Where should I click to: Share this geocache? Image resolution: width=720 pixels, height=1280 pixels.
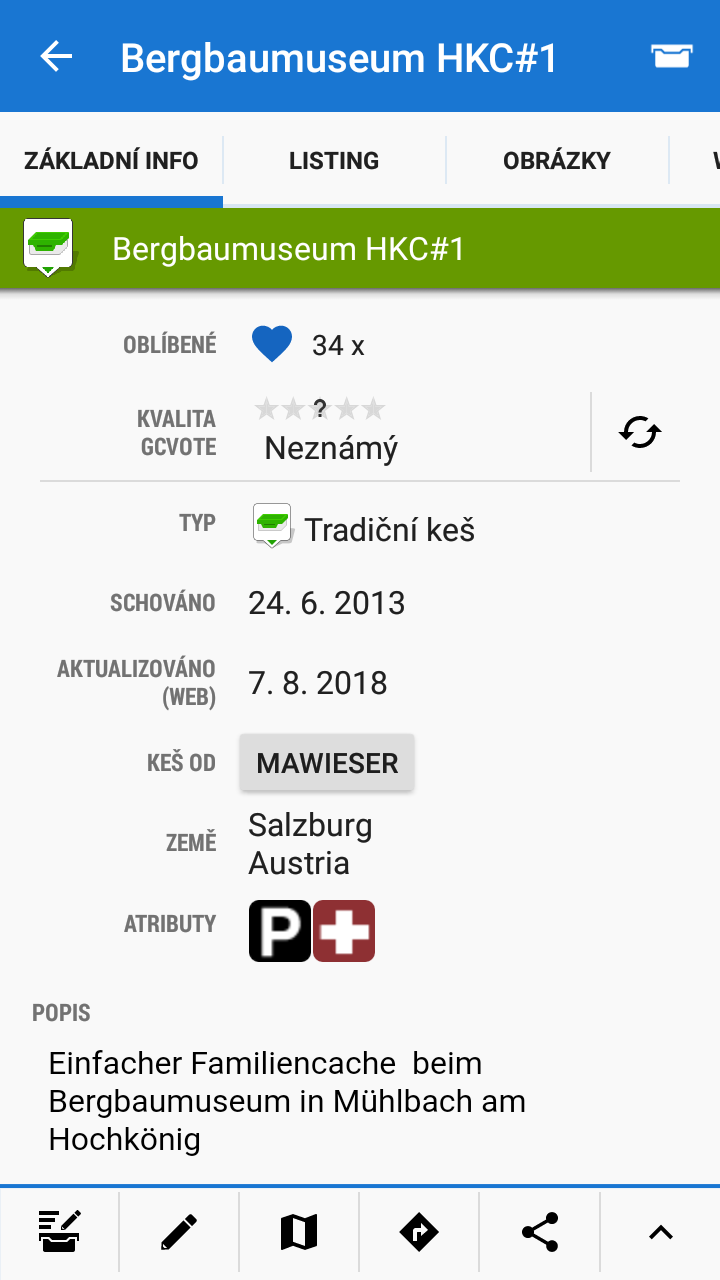point(540,1232)
